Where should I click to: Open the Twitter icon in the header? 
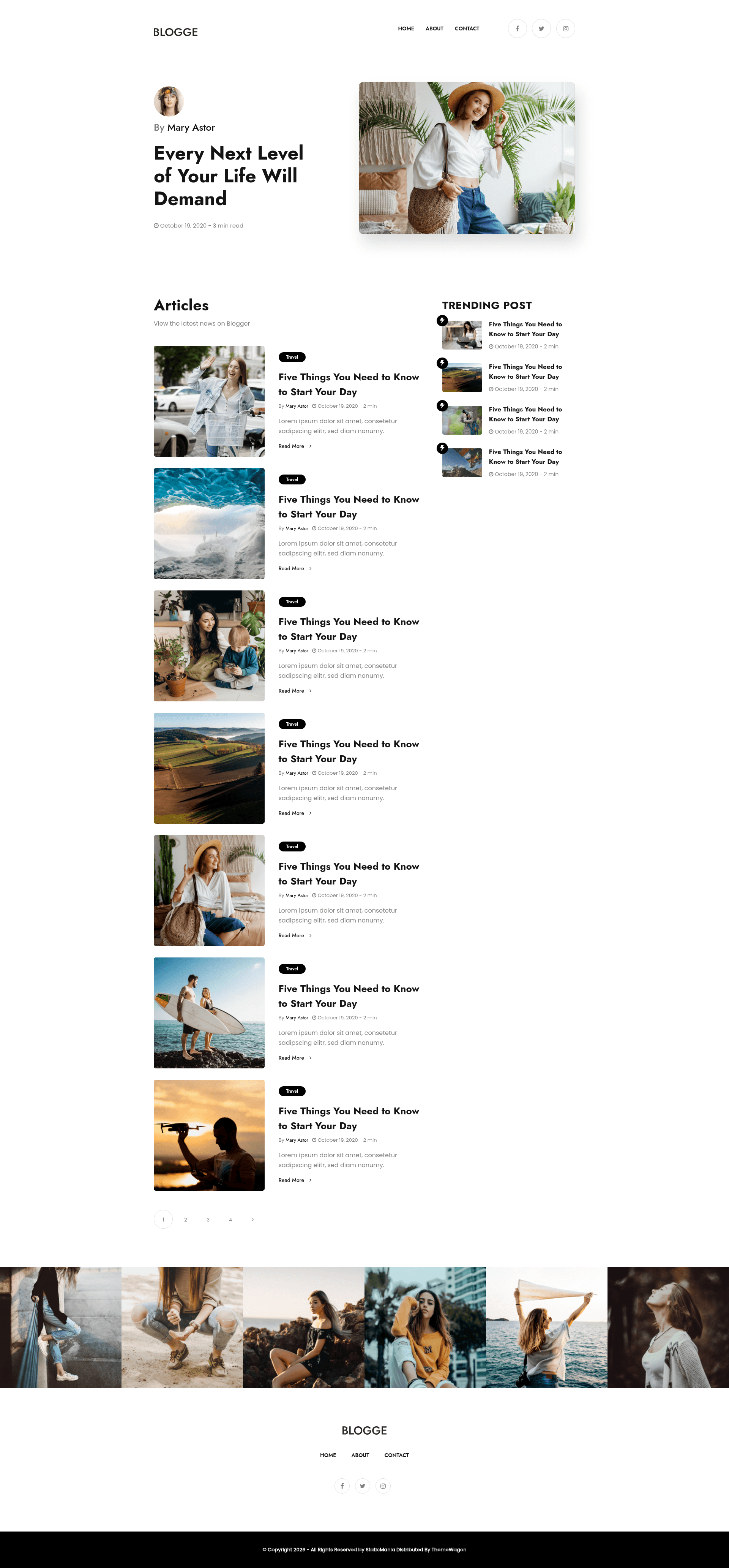pyautogui.click(x=541, y=28)
